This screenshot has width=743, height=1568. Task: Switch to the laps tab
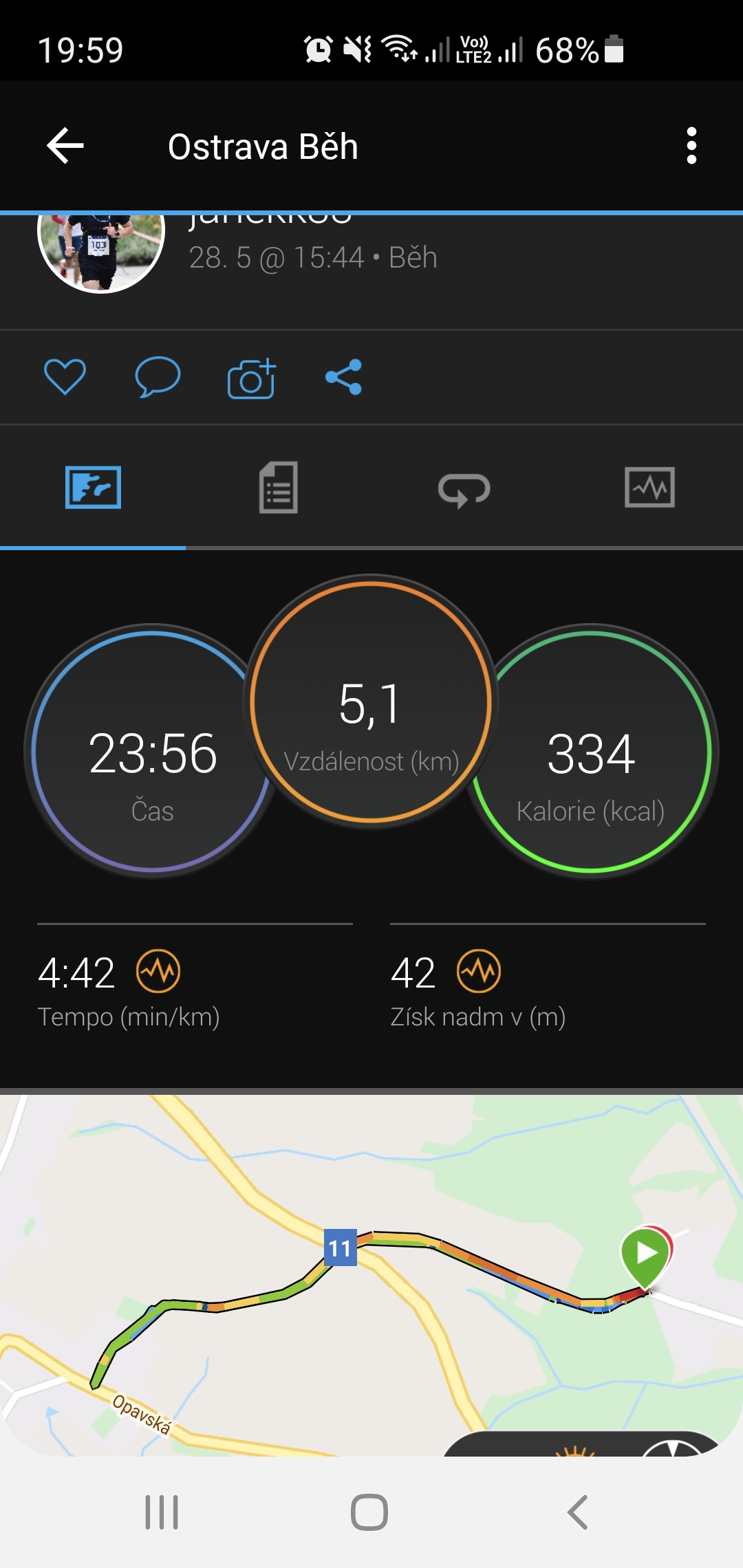pos(464,489)
